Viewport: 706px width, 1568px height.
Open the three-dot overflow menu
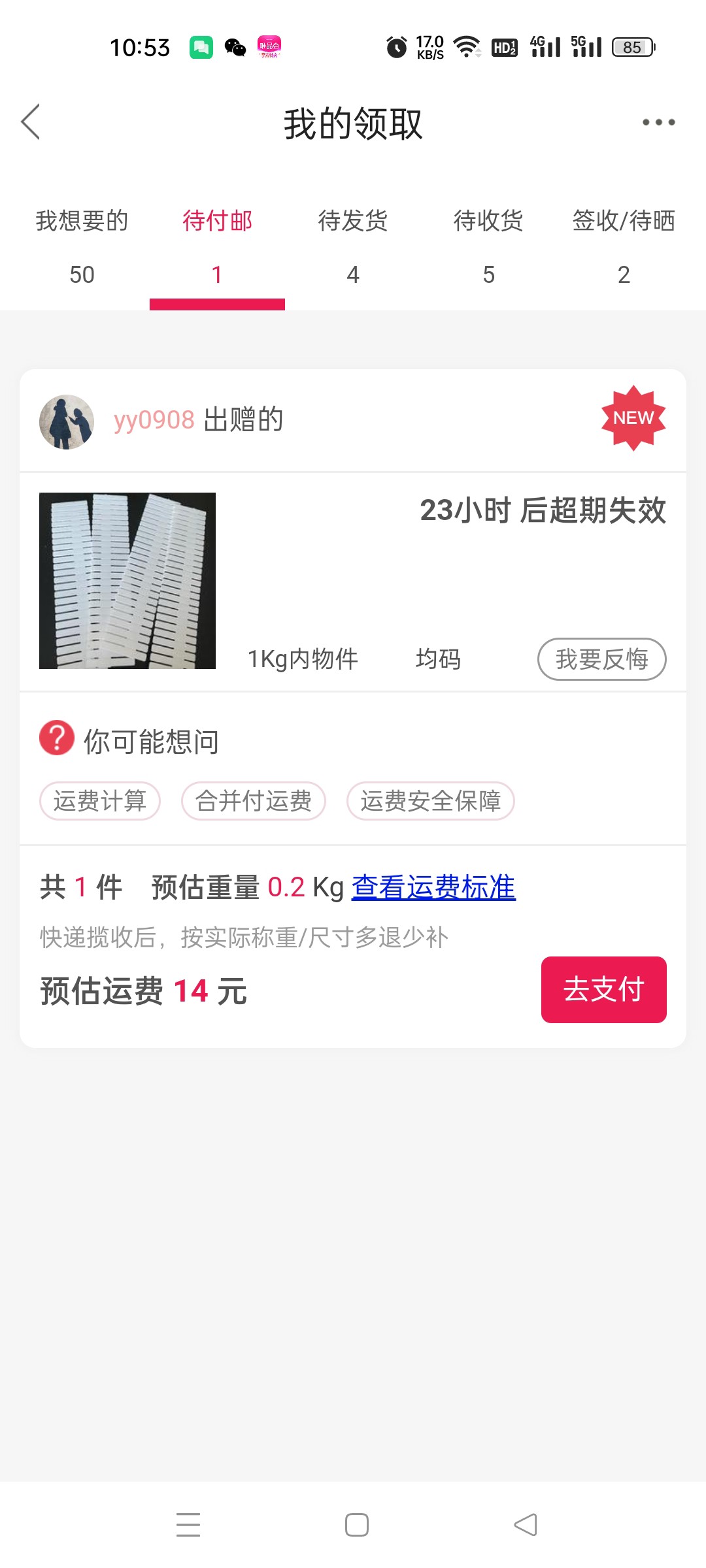[x=658, y=122]
